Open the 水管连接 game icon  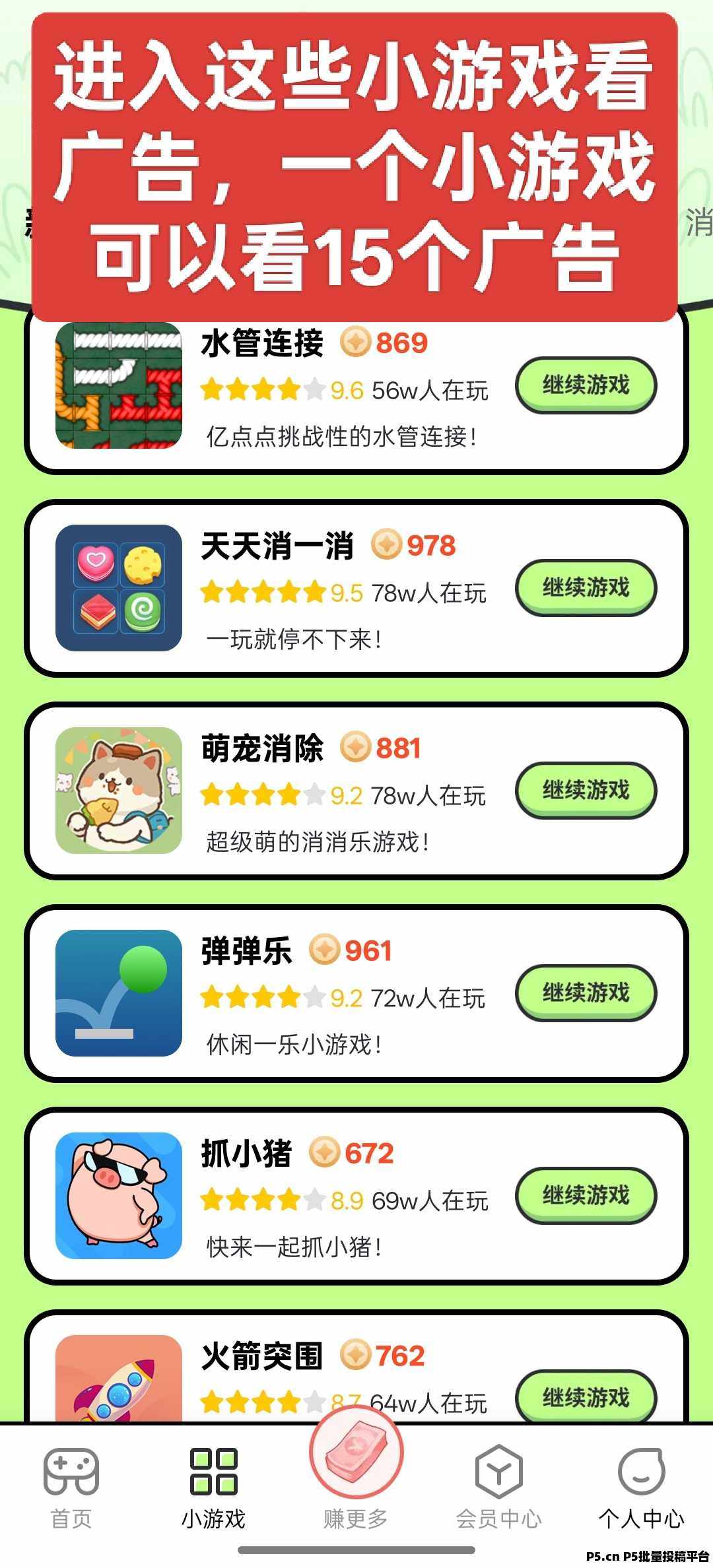(119, 385)
